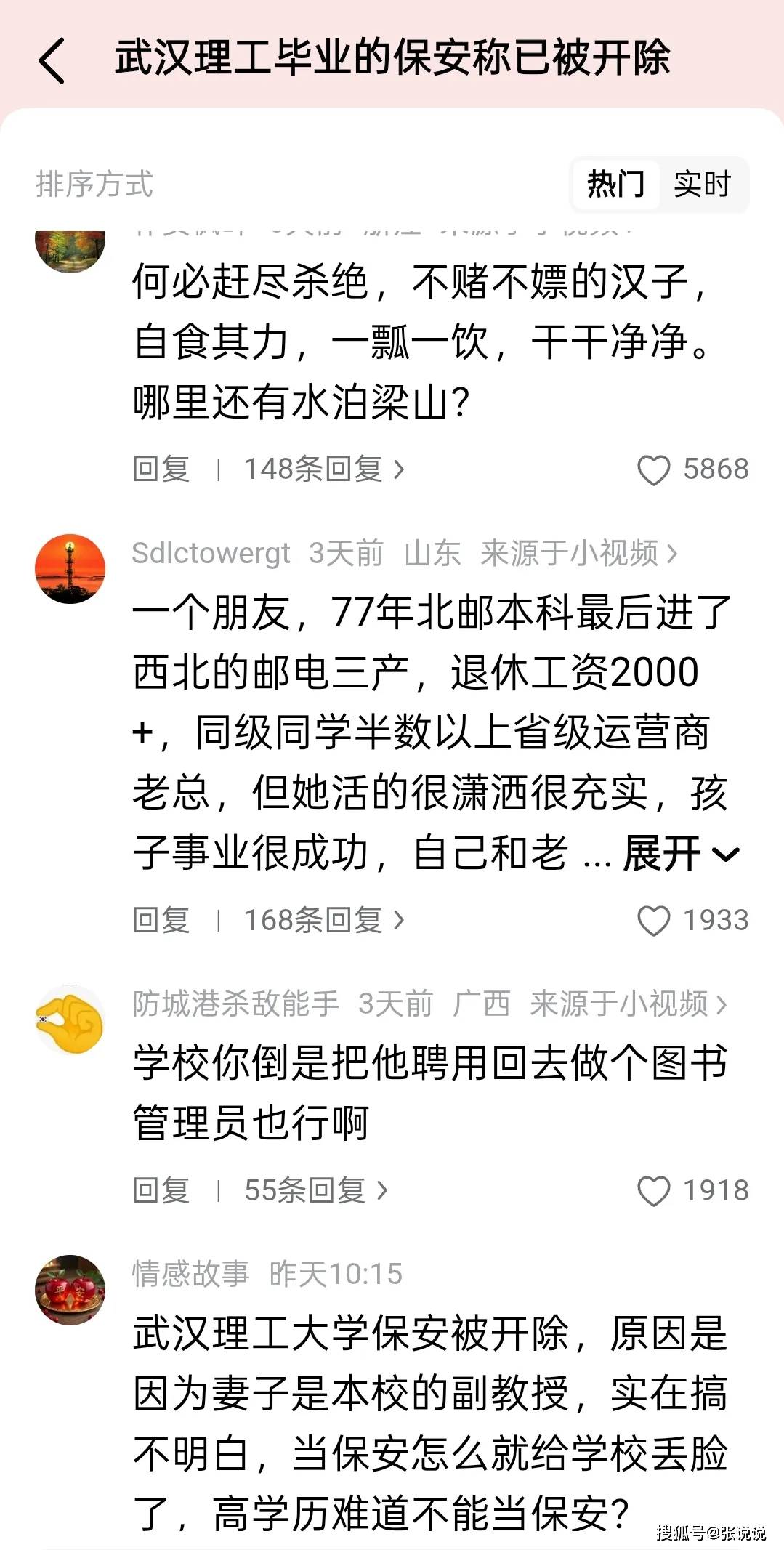This screenshot has width=784, height=1550.
Task: Tap the username Sdlctowergt
Action: [211, 552]
